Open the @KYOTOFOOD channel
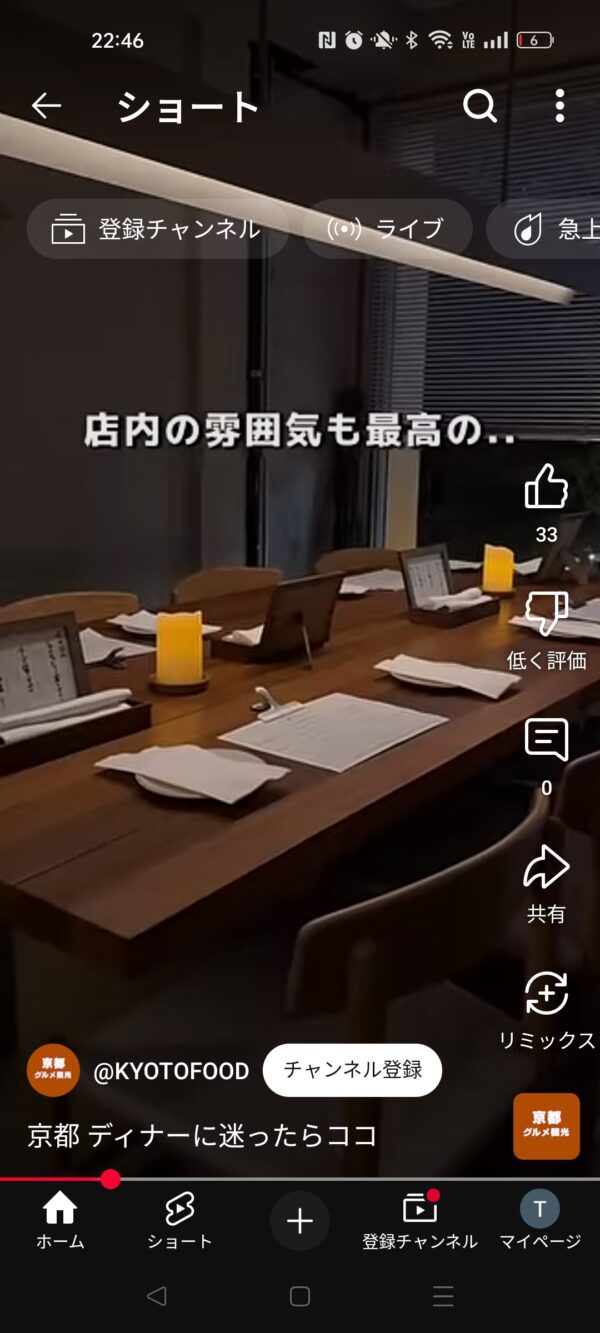The height and width of the screenshot is (1333, 600). (x=170, y=1071)
